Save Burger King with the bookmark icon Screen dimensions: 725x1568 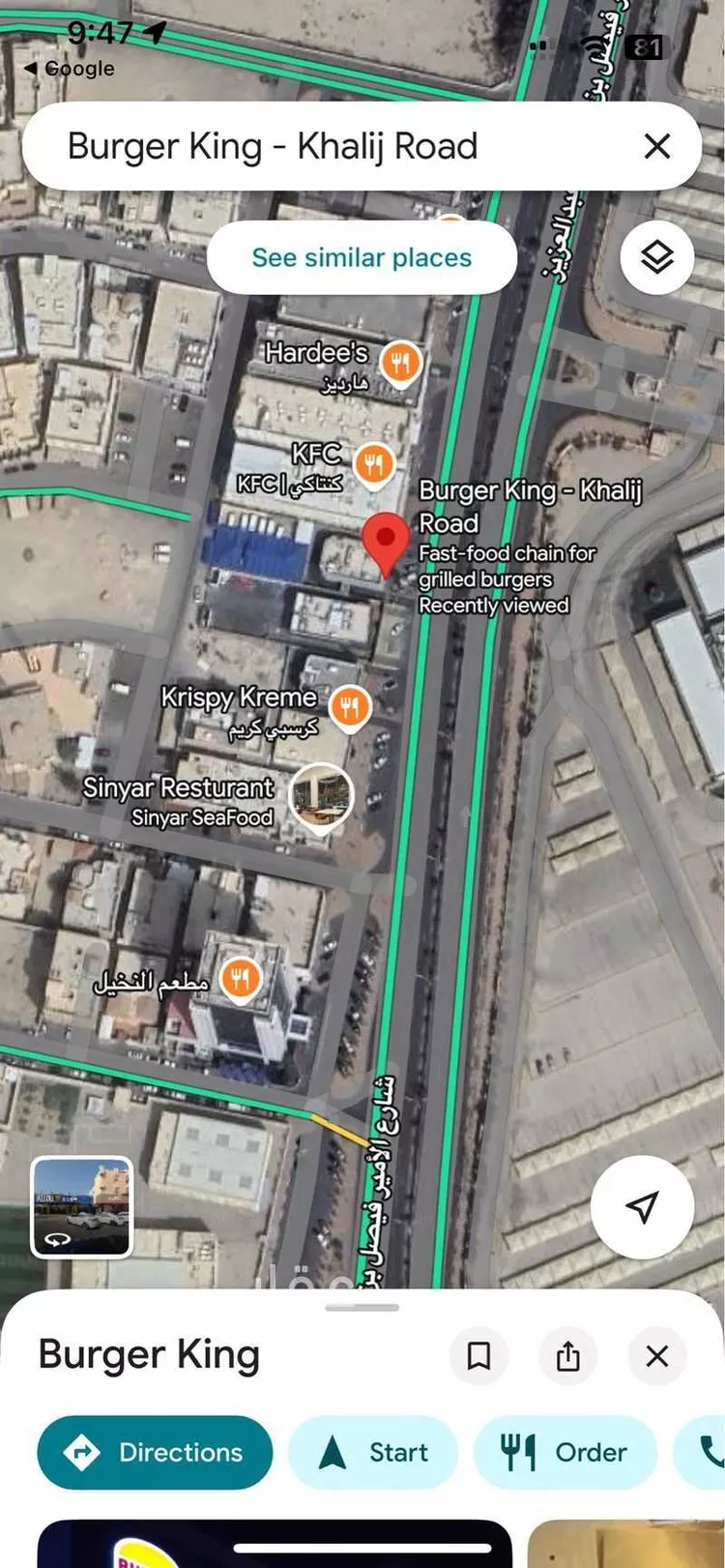478,1355
